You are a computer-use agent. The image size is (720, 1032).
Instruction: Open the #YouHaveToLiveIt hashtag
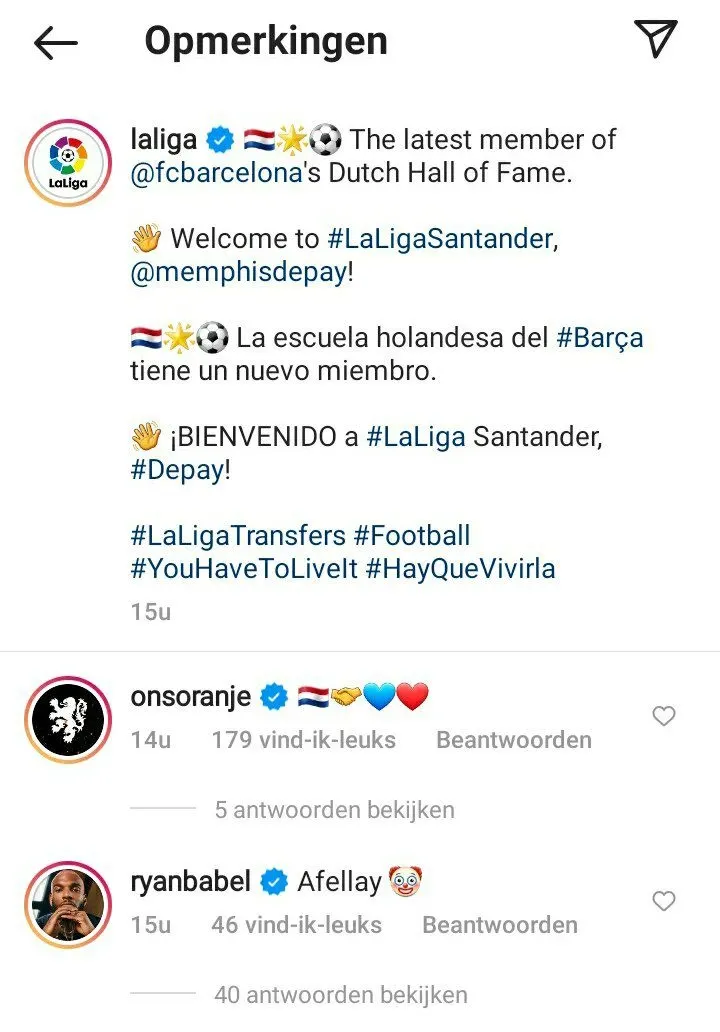(x=243, y=569)
